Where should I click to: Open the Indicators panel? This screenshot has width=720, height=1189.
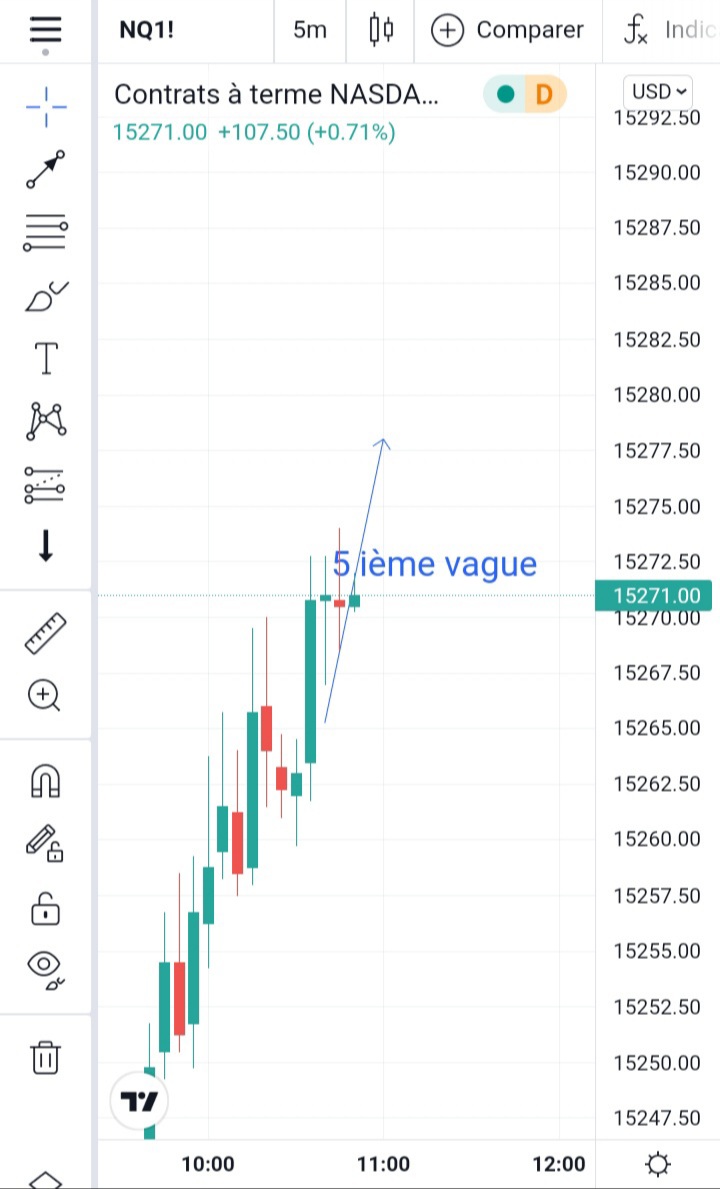(665, 30)
